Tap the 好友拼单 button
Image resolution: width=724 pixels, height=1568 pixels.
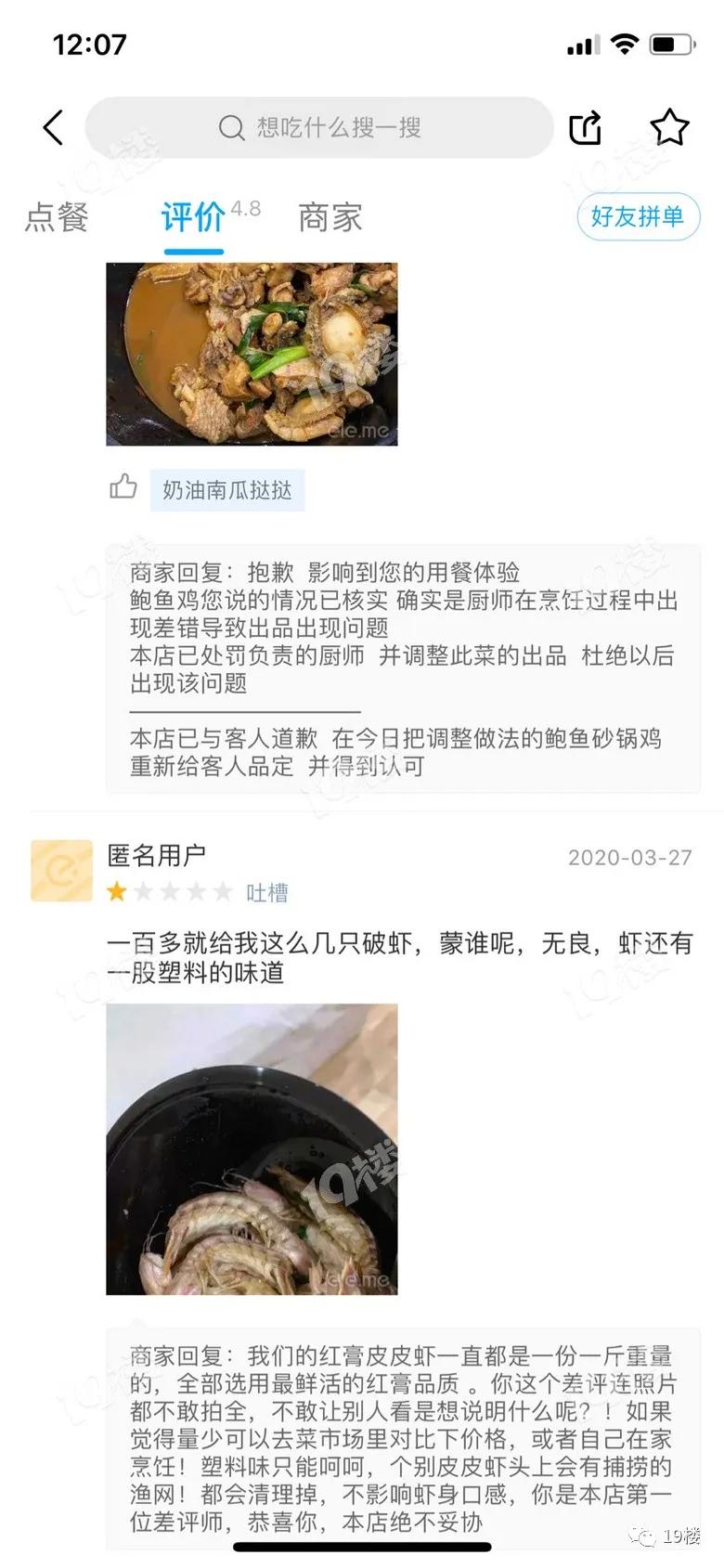pyautogui.click(x=638, y=216)
